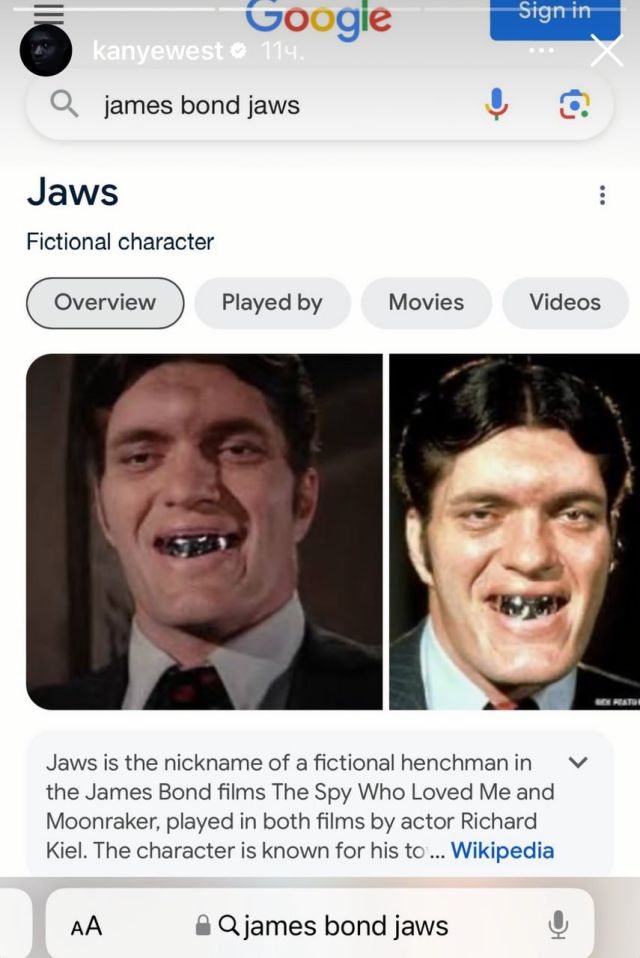Open the story options three-dot menu
This screenshot has height=958, width=640.
541,51
